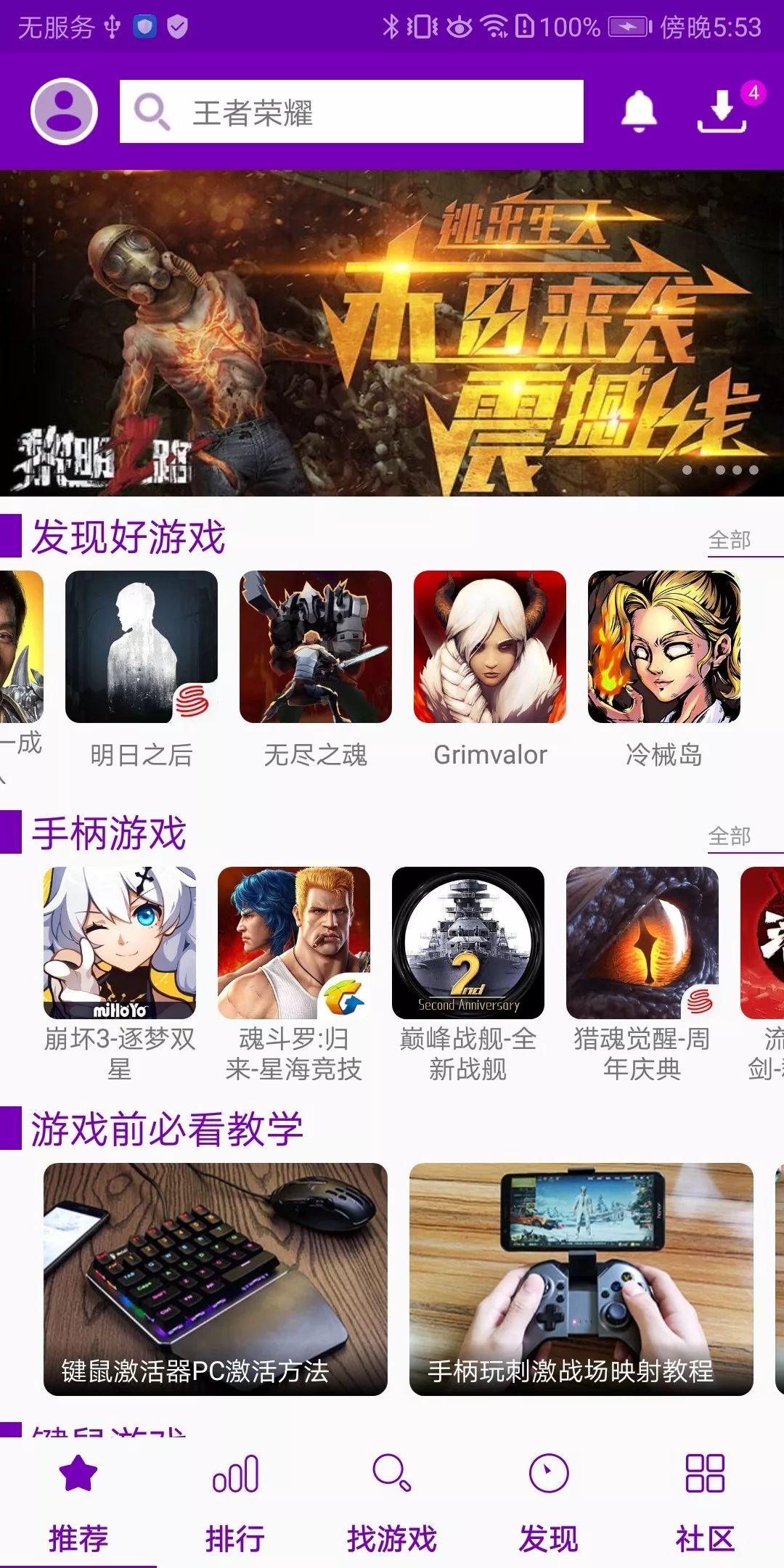784x1568 pixels.
Task: Open 魂斗罗:归来-星海竞技 game
Action: (x=294, y=943)
